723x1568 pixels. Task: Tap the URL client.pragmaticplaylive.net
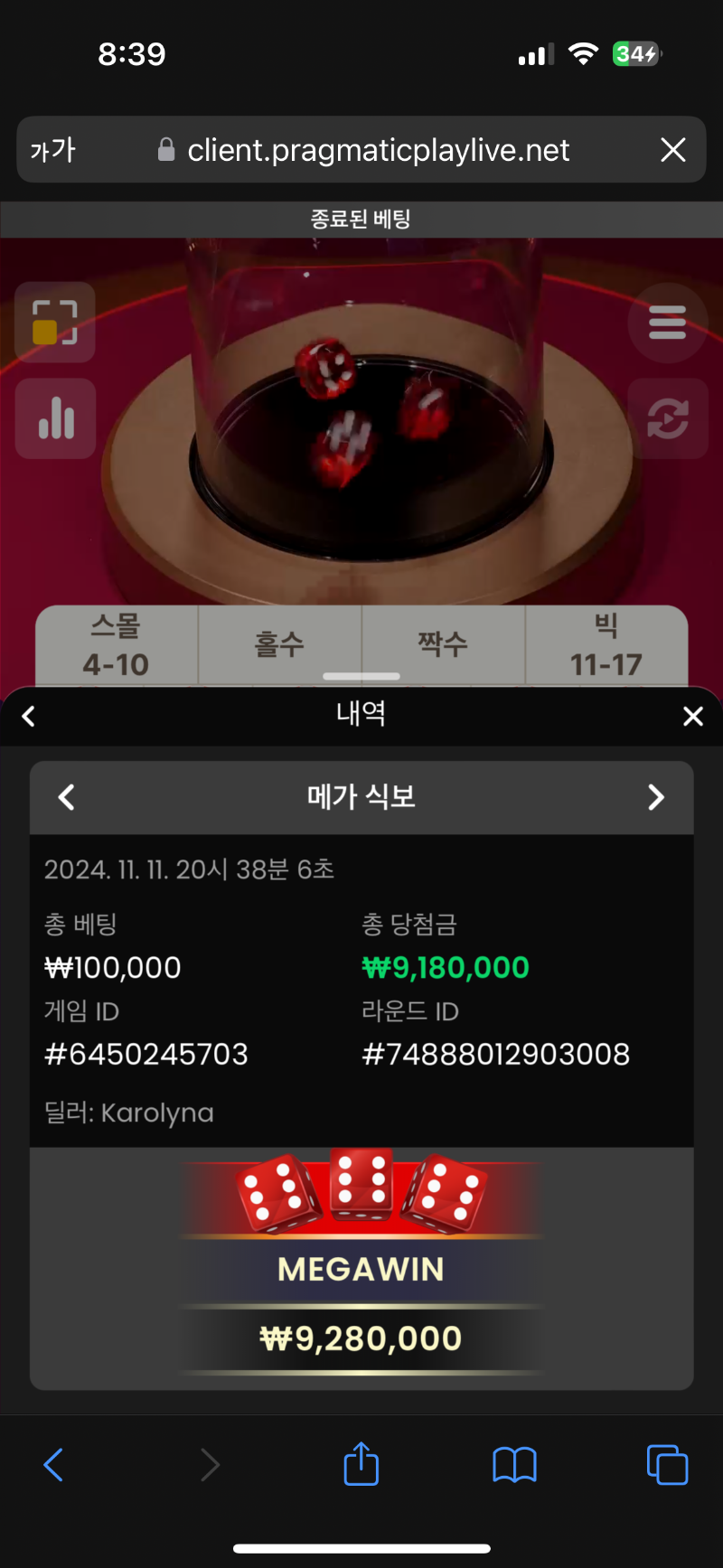tap(378, 150)
